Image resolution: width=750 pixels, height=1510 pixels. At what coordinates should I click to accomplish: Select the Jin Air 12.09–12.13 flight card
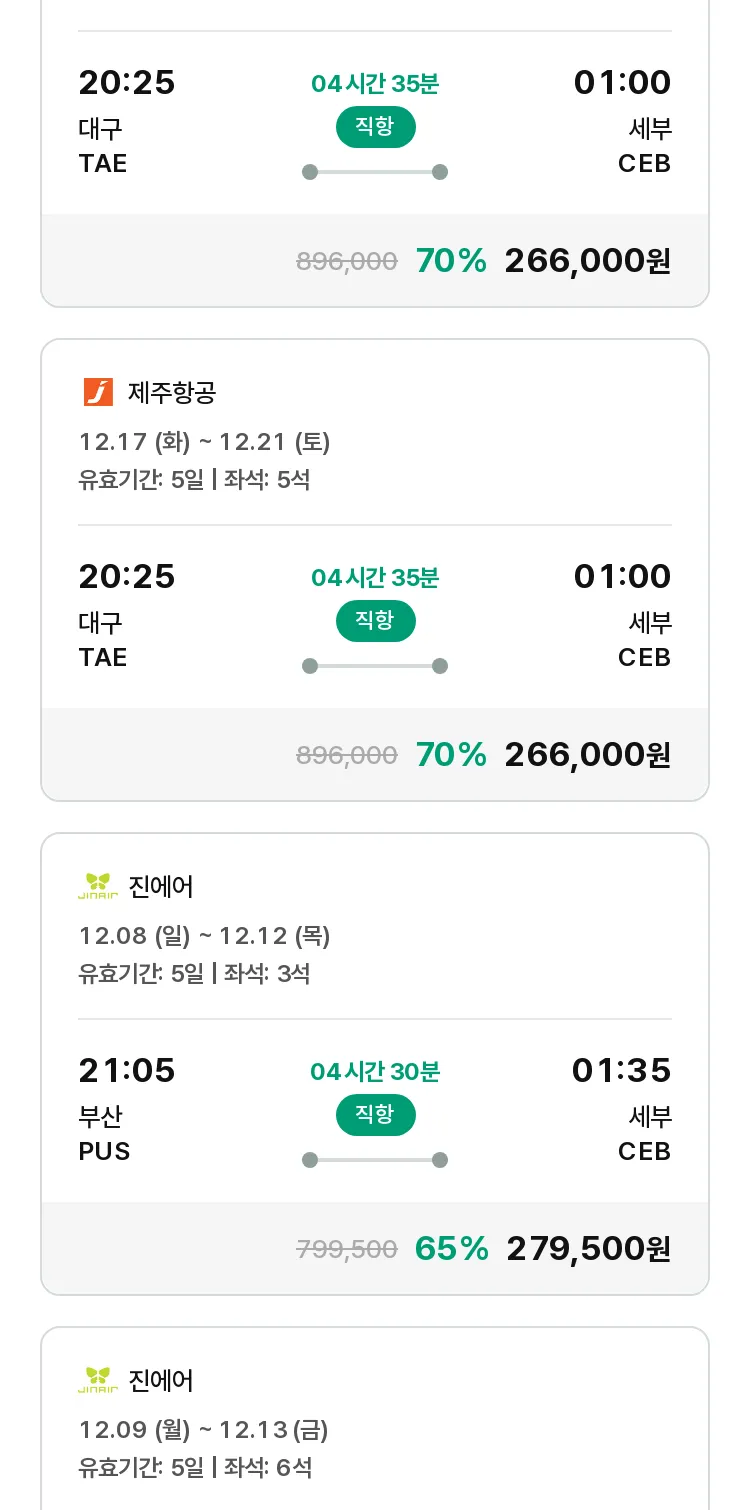tap(375, 1418)
